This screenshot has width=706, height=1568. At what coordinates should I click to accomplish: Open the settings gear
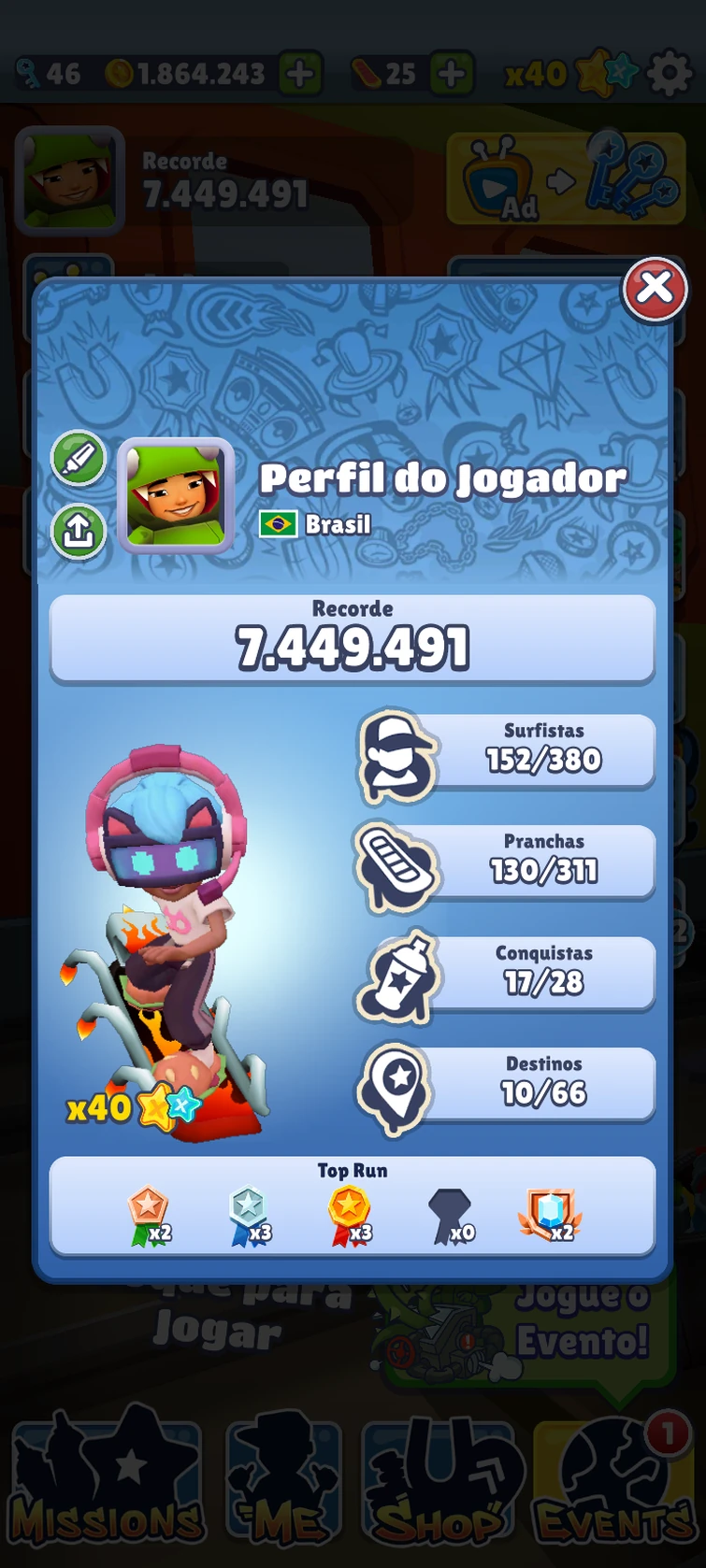[670, 73]
